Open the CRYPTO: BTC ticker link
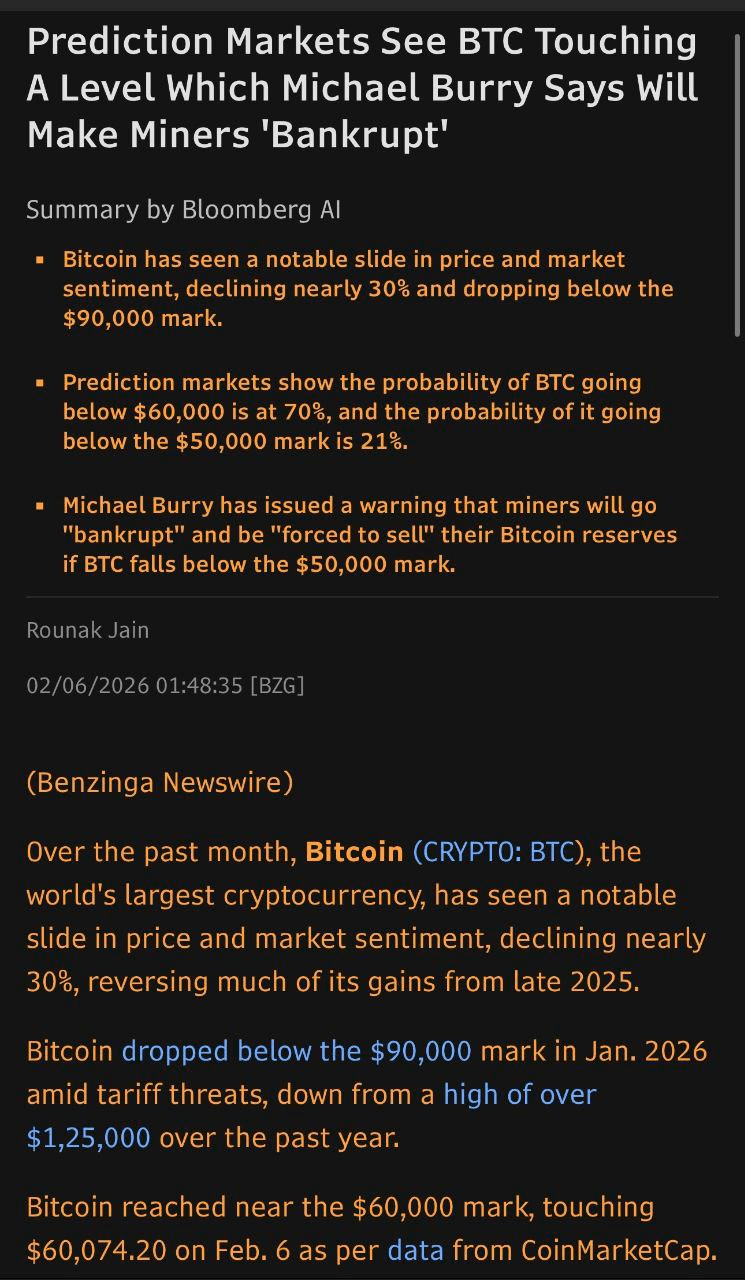745x1280 pixels. 492,852
